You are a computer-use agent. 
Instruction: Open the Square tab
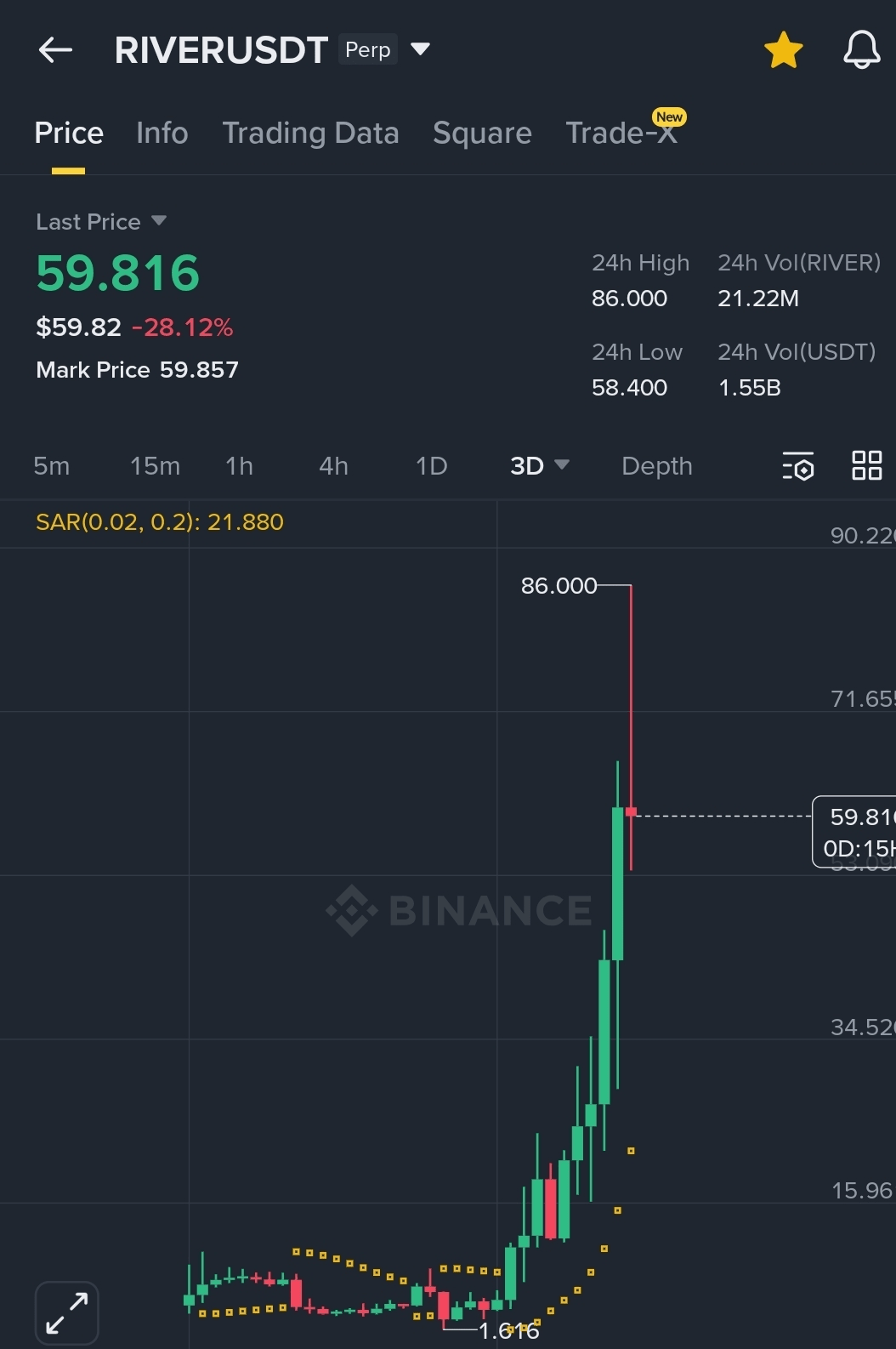click(x=482, y=134)
